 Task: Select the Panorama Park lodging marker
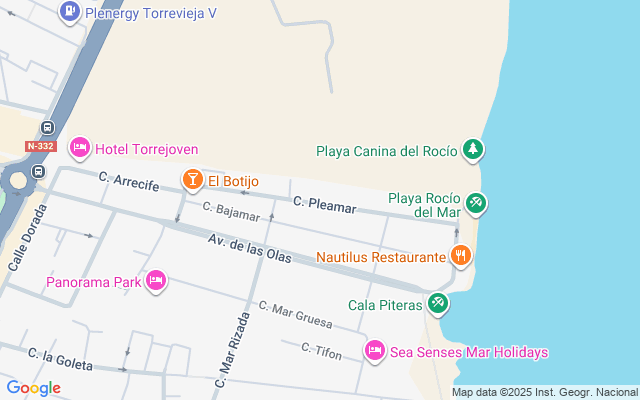155,281
